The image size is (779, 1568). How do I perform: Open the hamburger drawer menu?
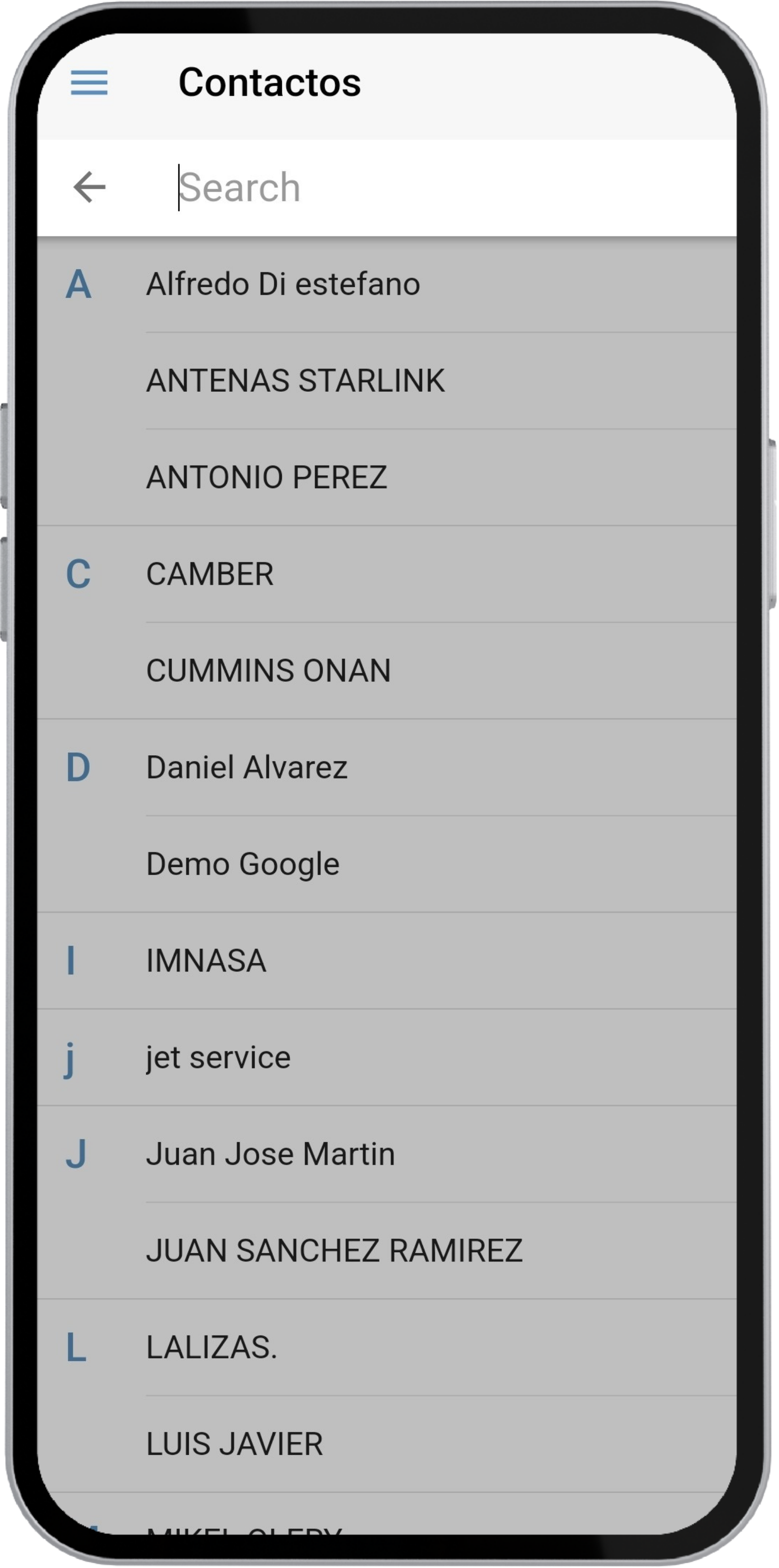tap(89, 82)
